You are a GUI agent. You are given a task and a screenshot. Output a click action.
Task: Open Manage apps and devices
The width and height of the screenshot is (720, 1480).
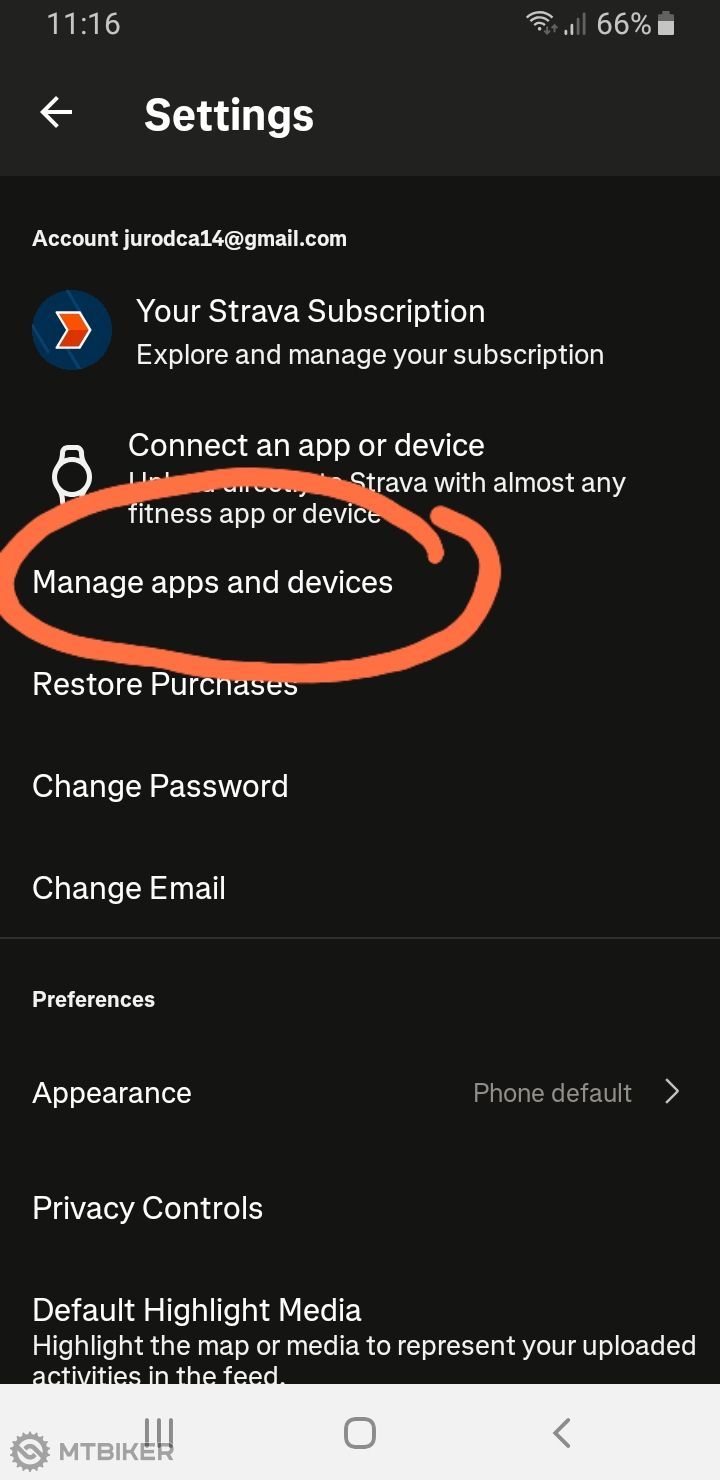[213, 582]
